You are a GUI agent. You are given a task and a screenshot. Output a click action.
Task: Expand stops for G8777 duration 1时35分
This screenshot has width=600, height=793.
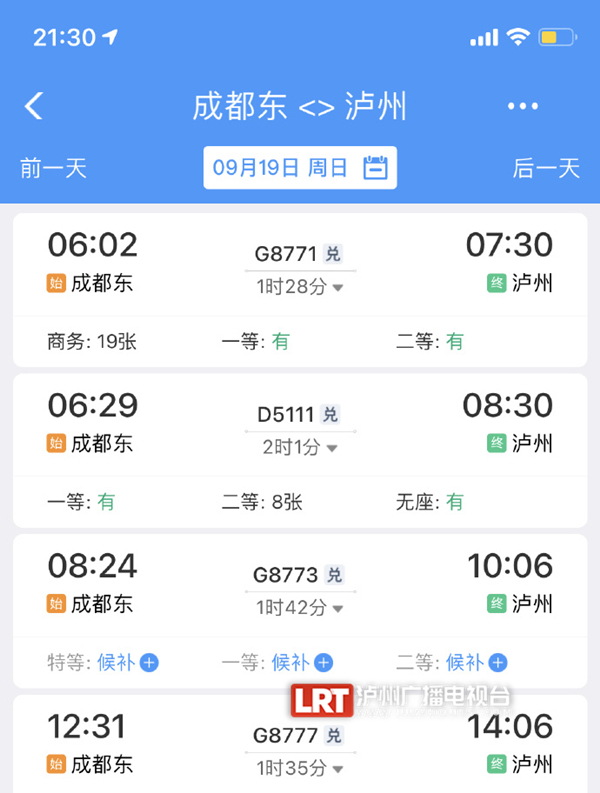click(301, 768)
